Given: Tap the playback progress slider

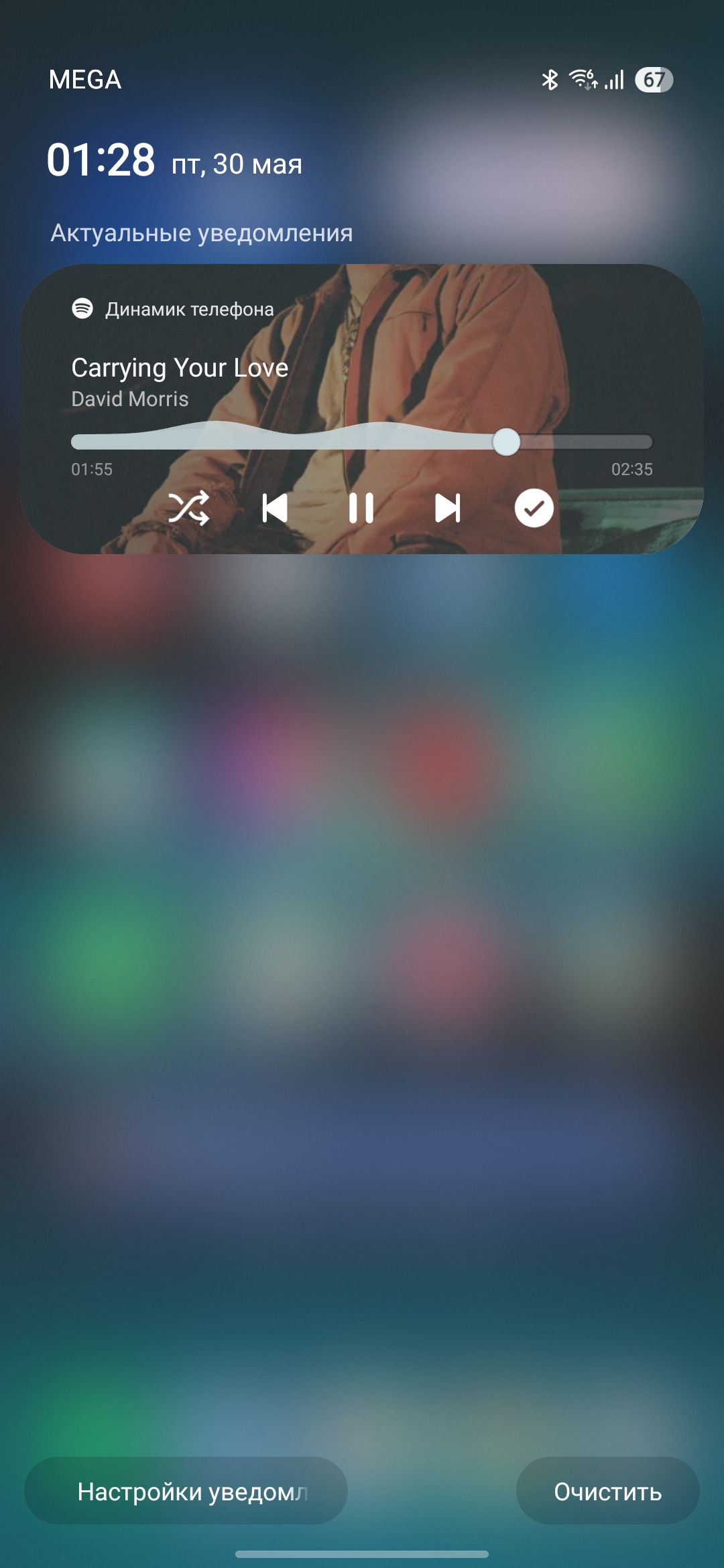Looking at the screenshot, I should tap(362, 442).
